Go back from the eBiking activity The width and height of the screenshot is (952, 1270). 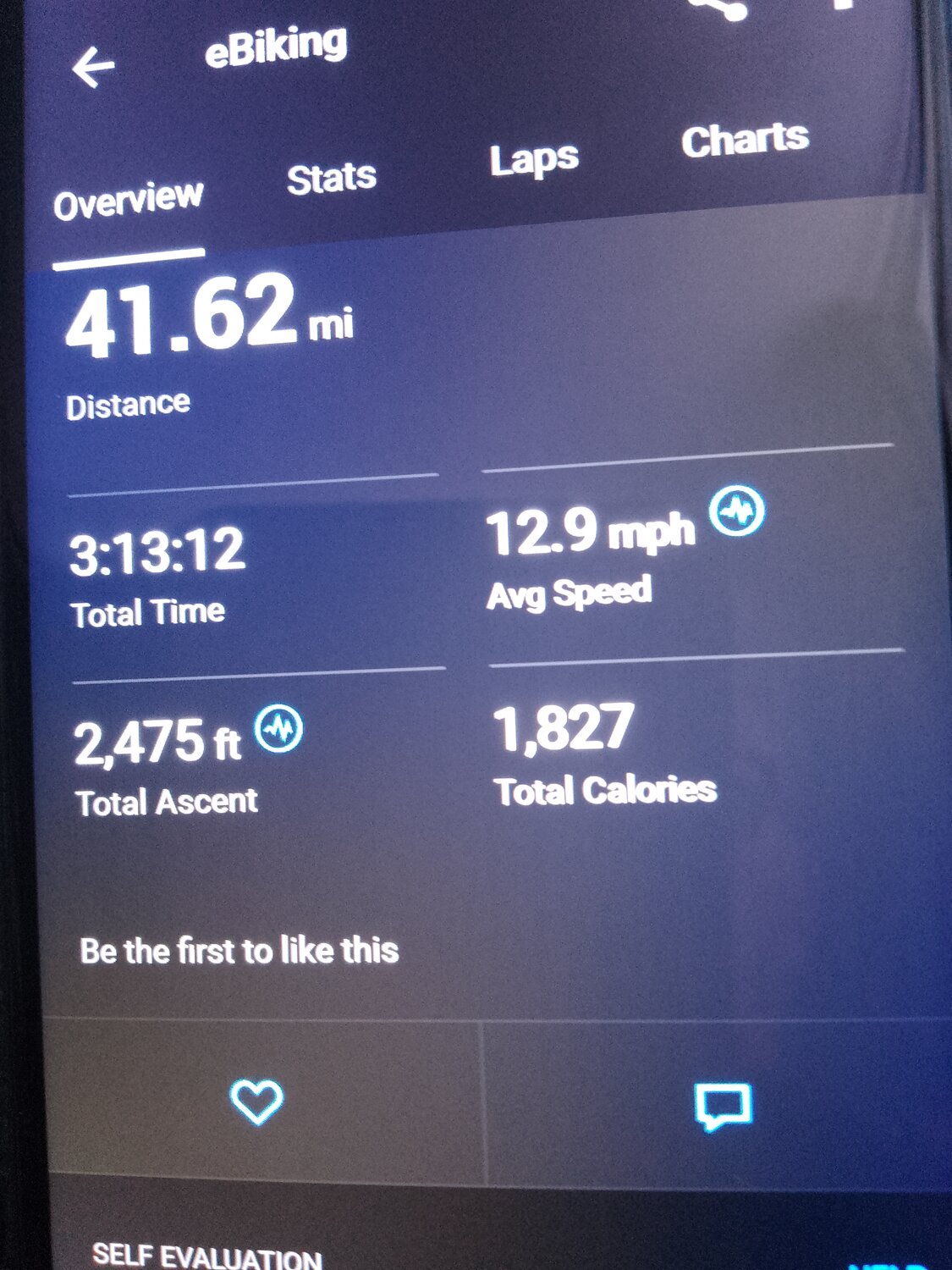click(x=94, y=67)
